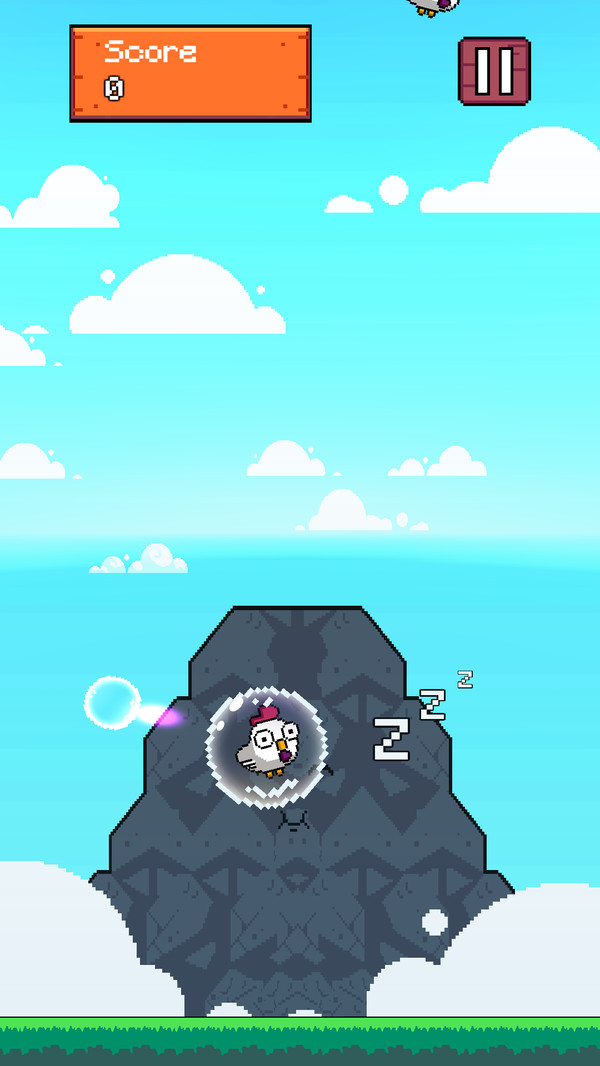The width and height of the screenshot is (600, 1066).
Task: Pause the game
Action: click(494, 71)
